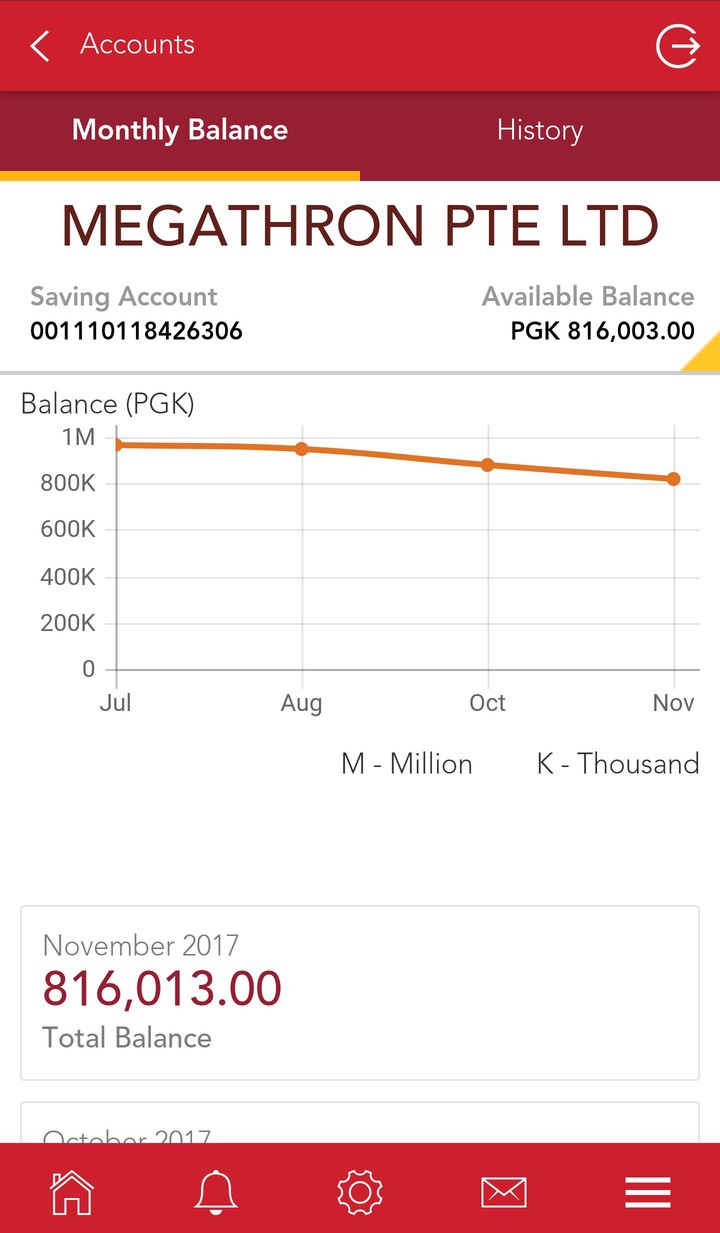720x1233 pixels.
Task: Tap the Oct point on the orange line
Action: (488, 465)
